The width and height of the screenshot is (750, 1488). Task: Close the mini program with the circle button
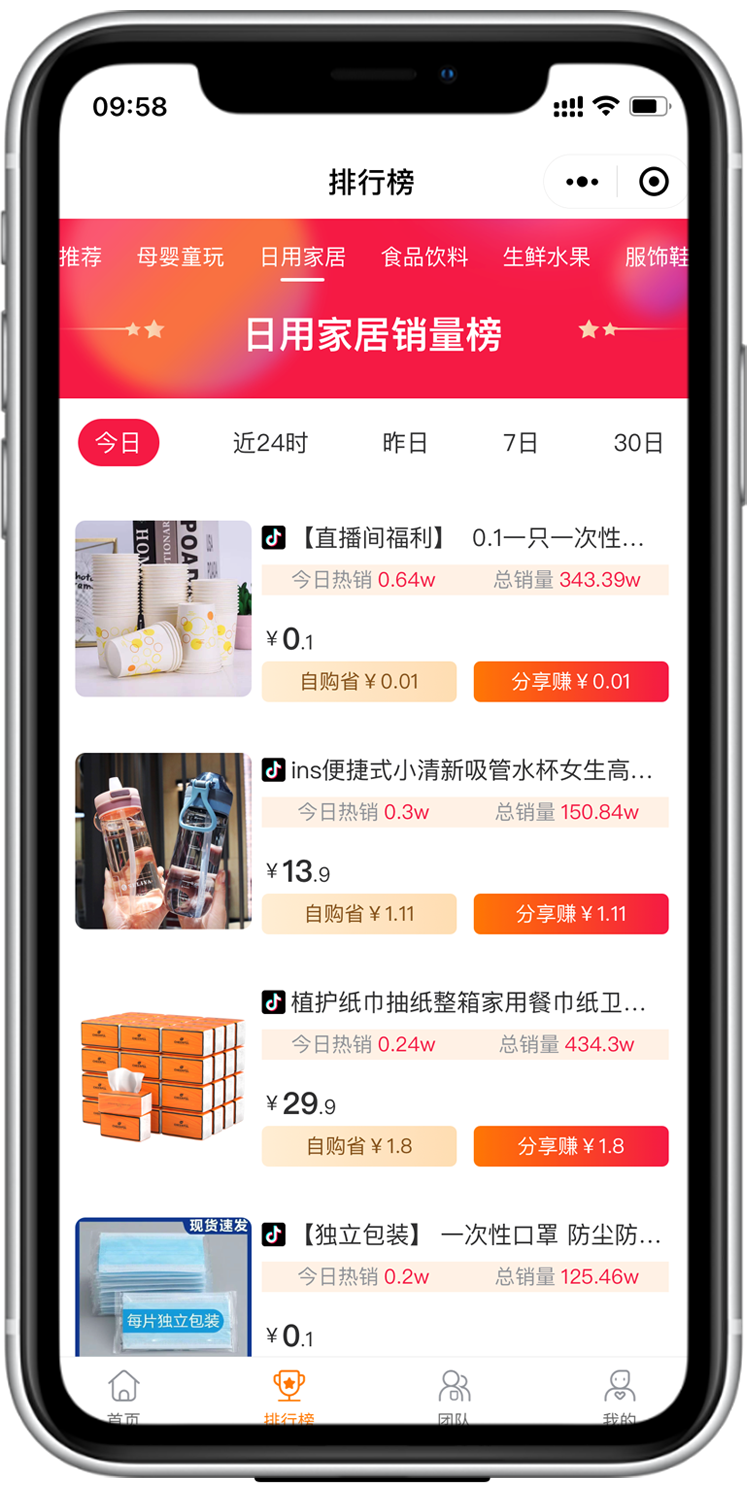654,182
